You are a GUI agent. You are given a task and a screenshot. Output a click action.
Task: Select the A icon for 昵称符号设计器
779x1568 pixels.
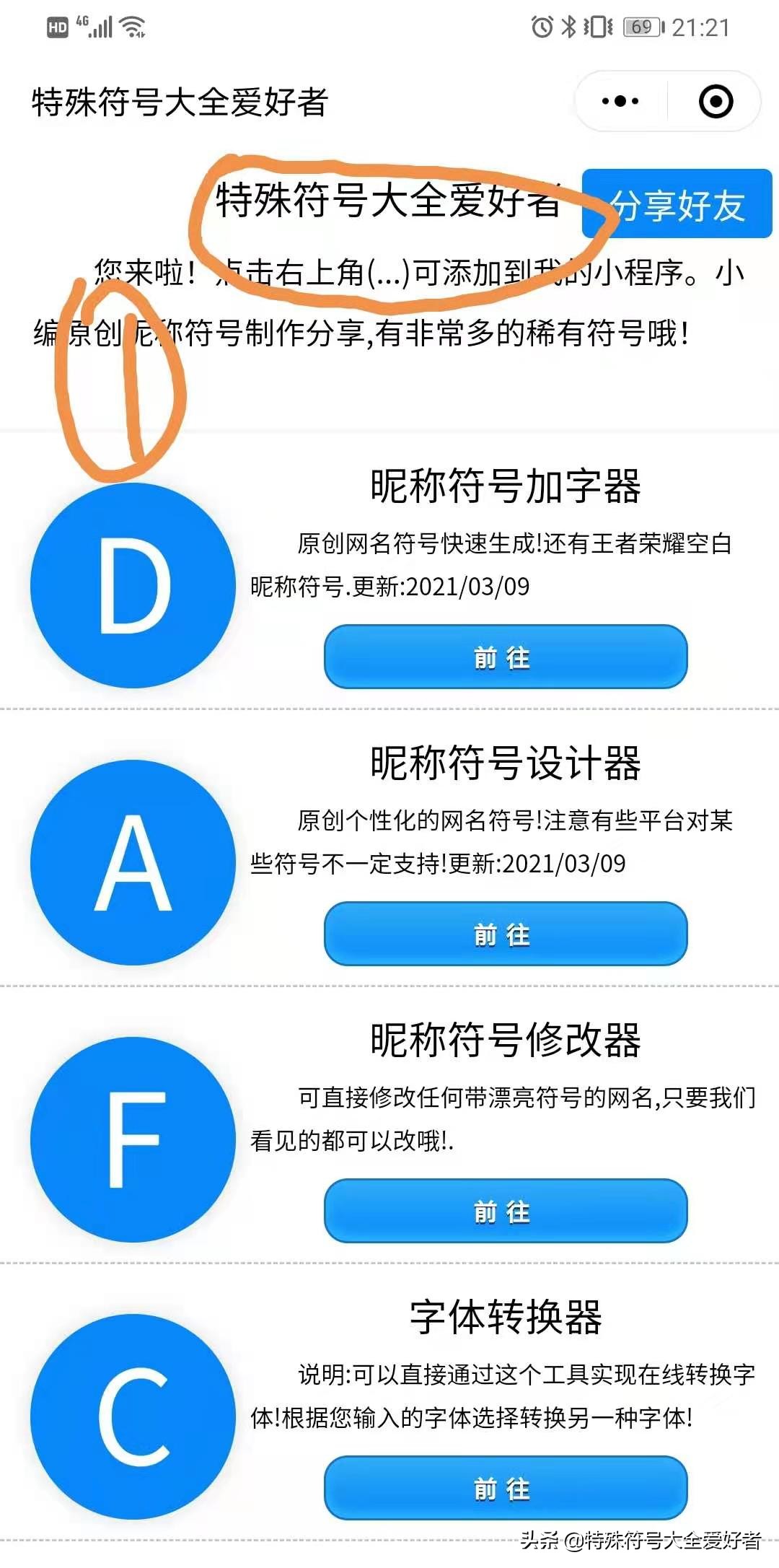(x=133, y=862)
